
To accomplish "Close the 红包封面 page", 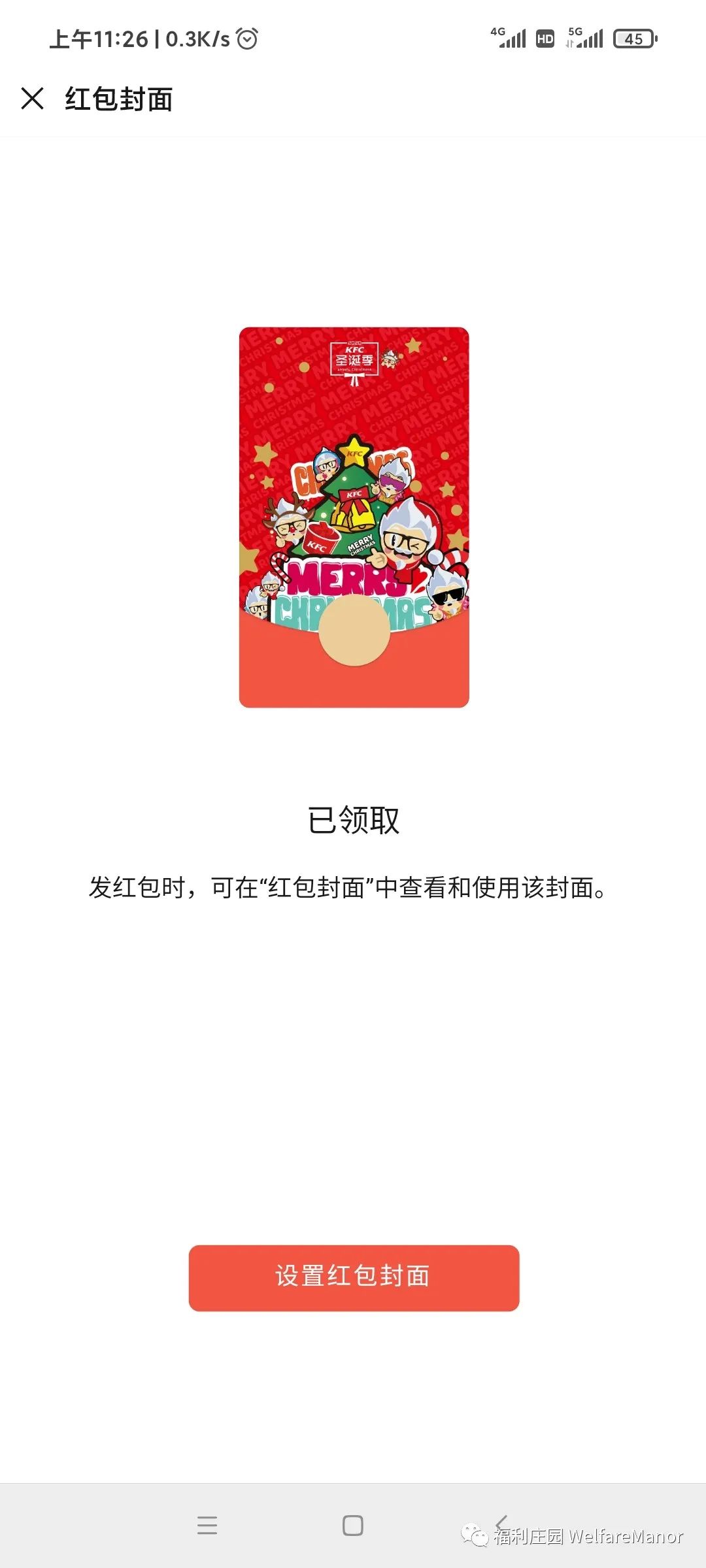I will (32, 99).
